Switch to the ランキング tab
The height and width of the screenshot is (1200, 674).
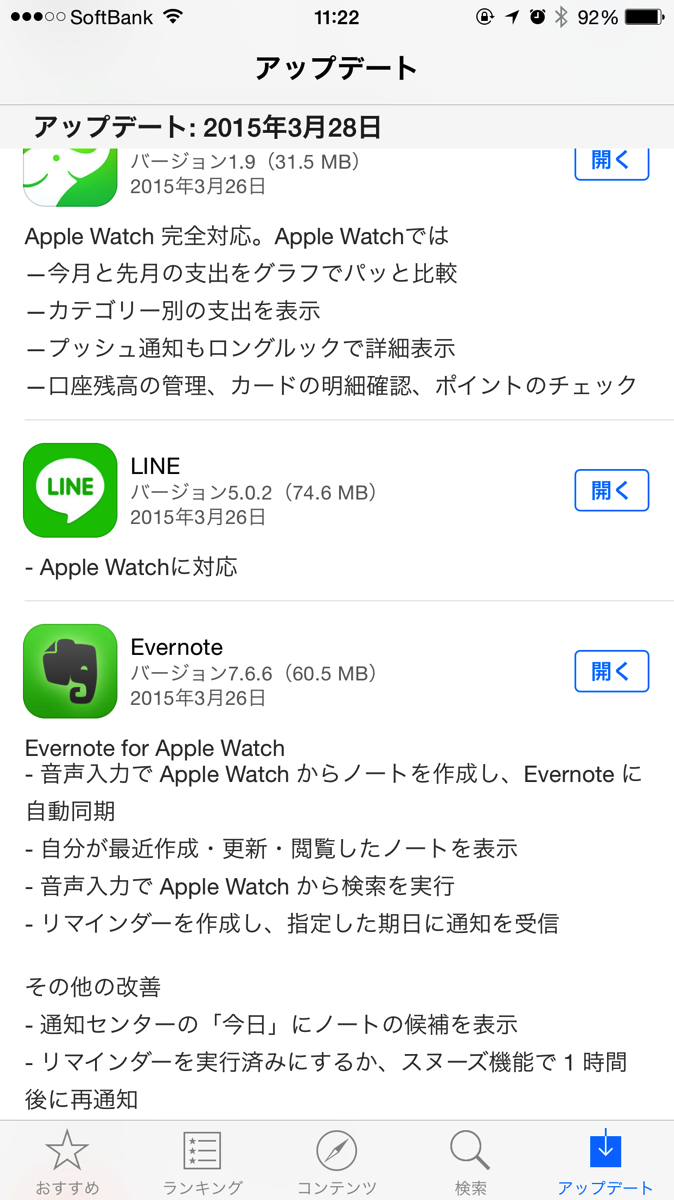(202, 1162)
